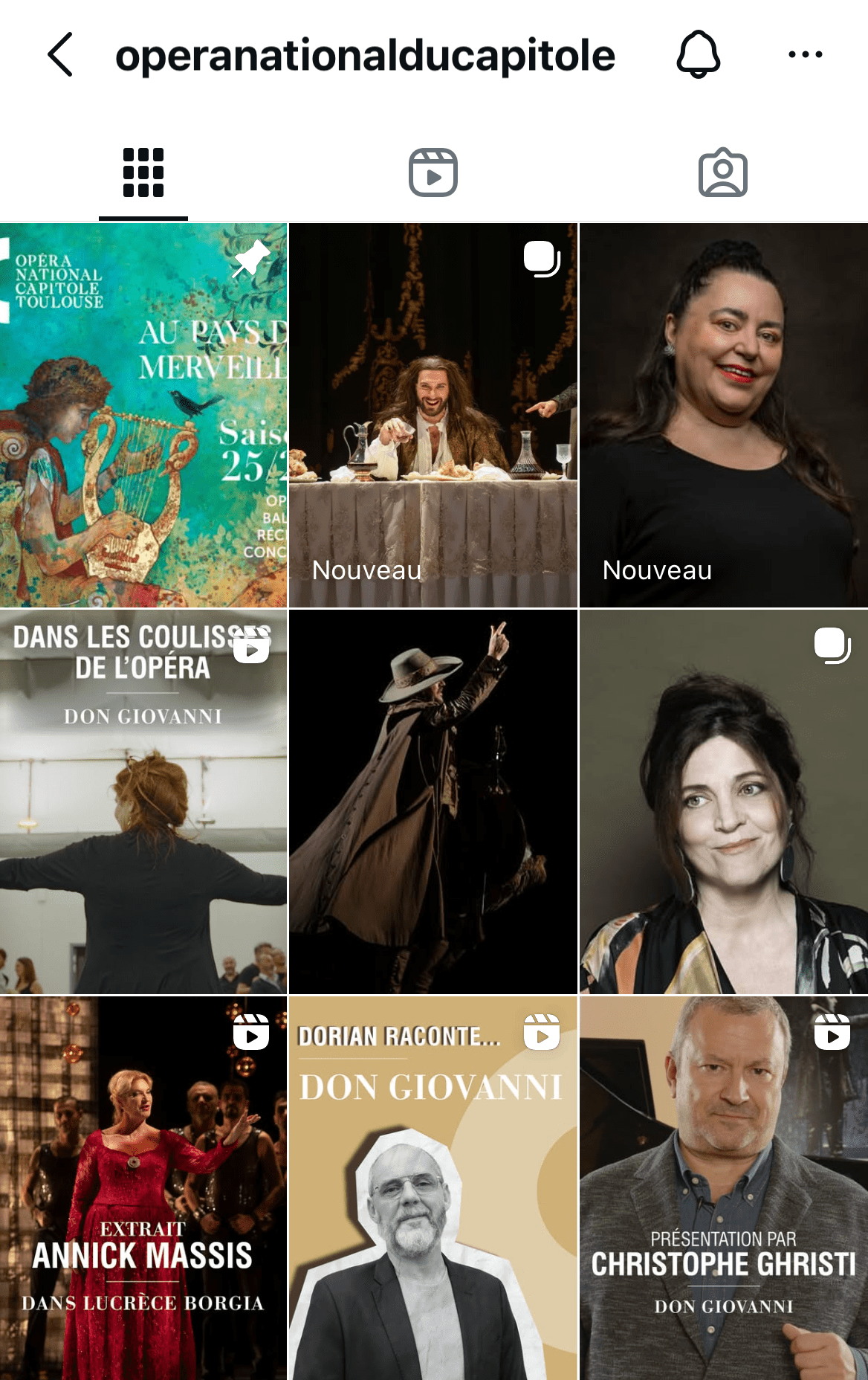Switch to the posts grid tab
This screenshot has width=868, height=1380.
(x=143, y=173)
